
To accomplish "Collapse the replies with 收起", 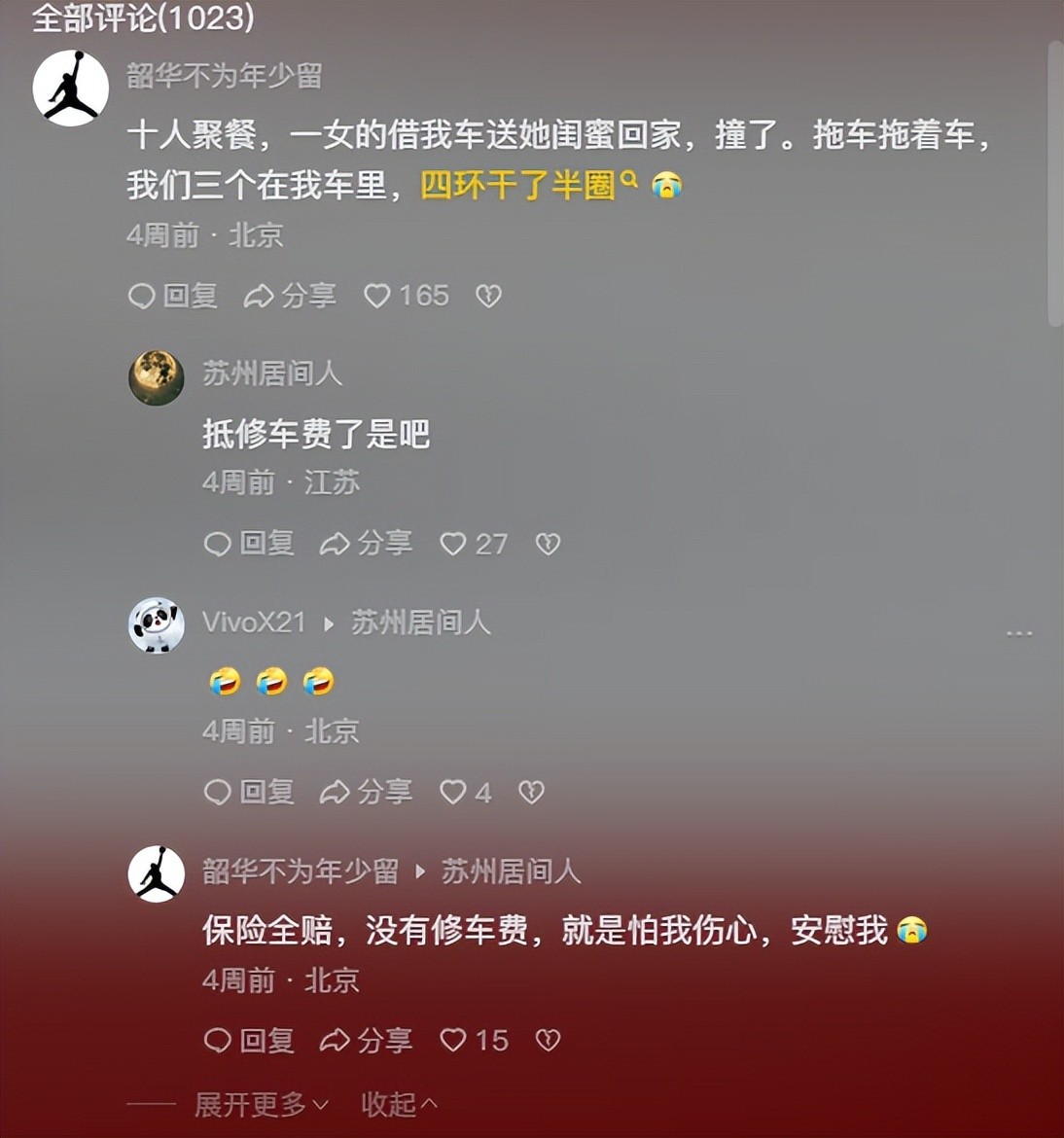I will 399,1105.
